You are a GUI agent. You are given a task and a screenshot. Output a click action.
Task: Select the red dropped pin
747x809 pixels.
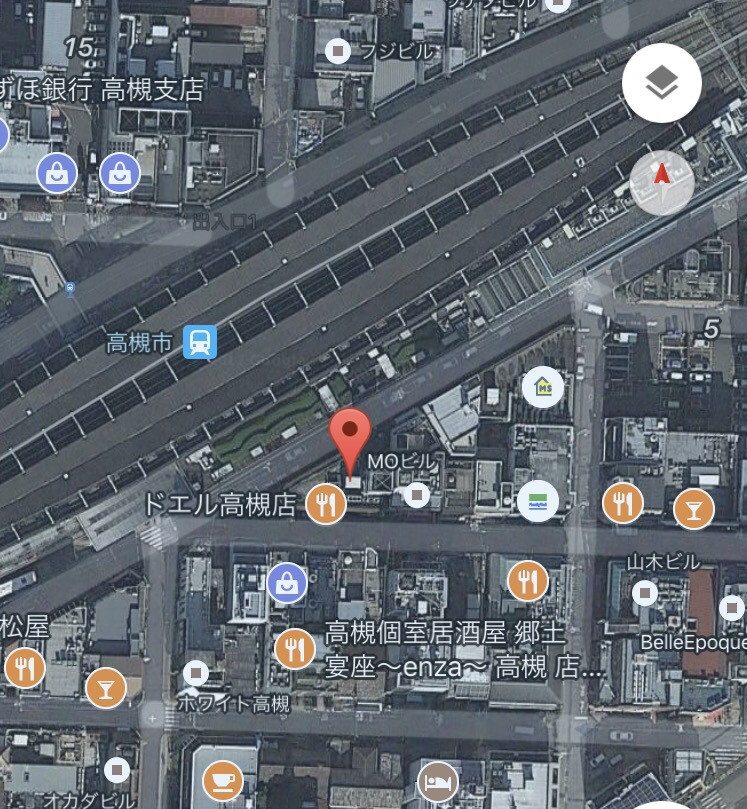[x=350, y=440]
